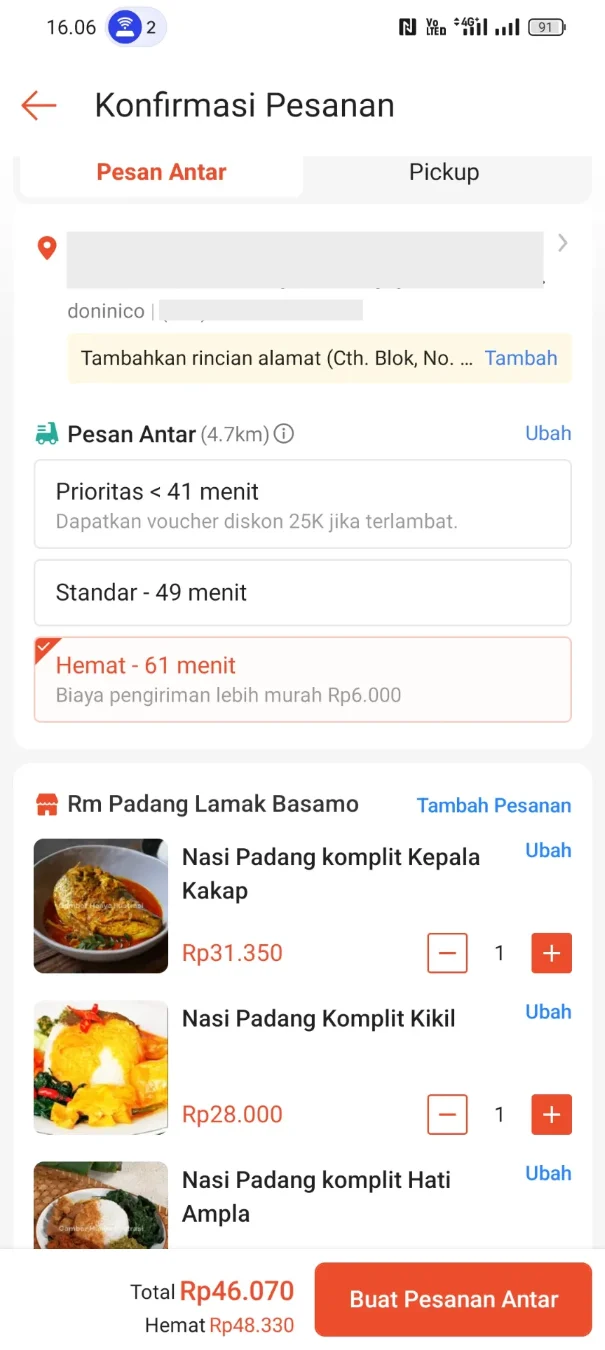The image size is (605, 1350).
Task: Tap Buat Pesanan Antar button
Action: (453, 1299)
